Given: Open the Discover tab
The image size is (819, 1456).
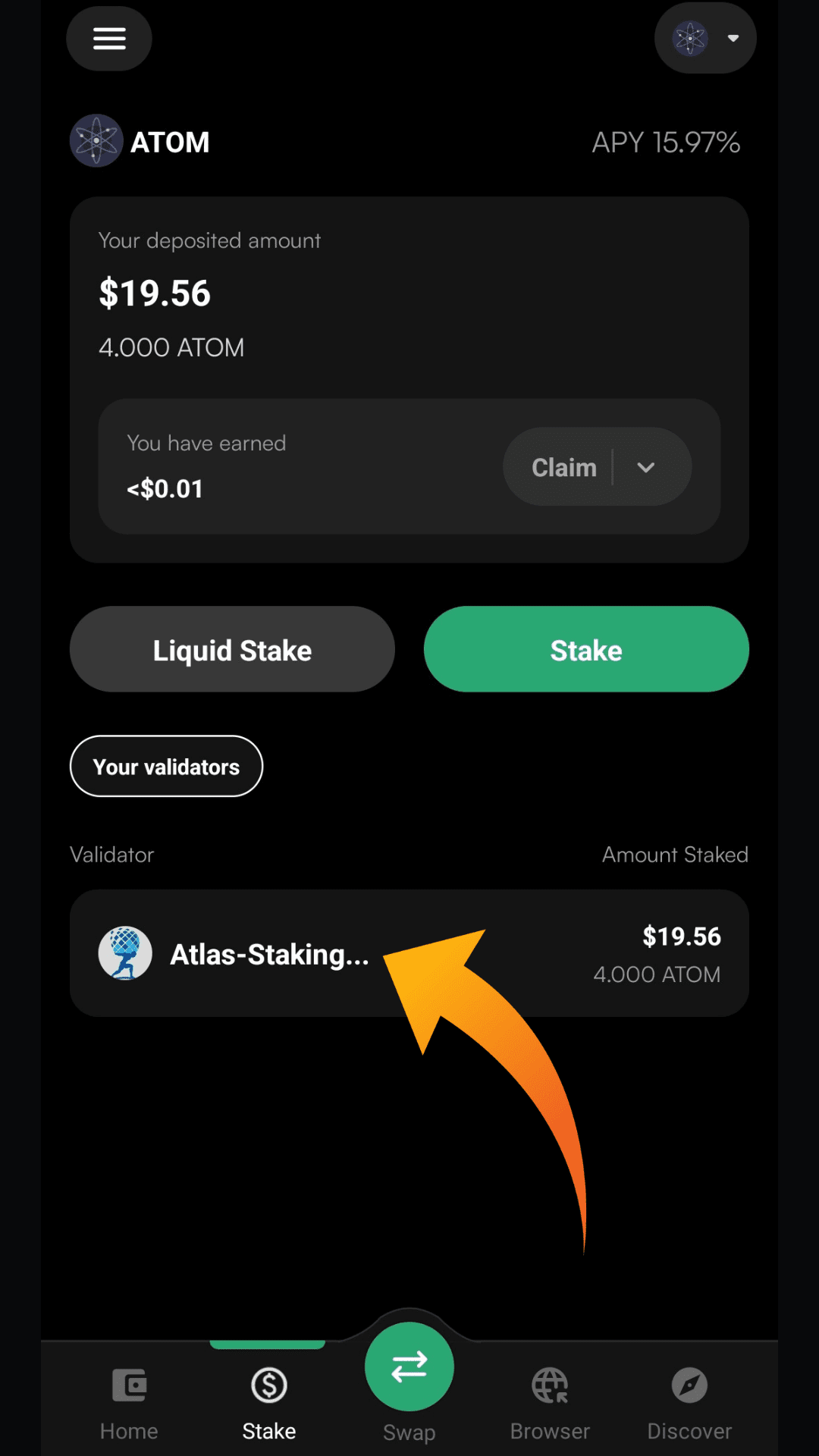Looking at the screenshot, I should point(689,1403).
